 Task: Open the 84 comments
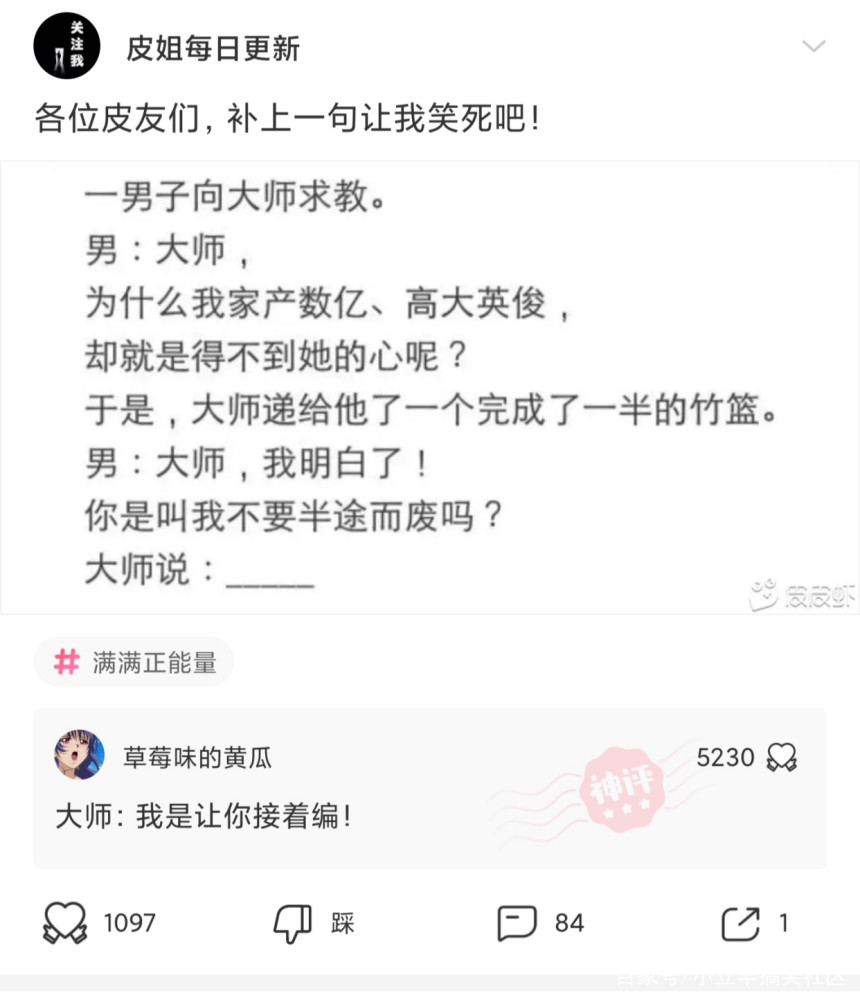coord(517,922)
